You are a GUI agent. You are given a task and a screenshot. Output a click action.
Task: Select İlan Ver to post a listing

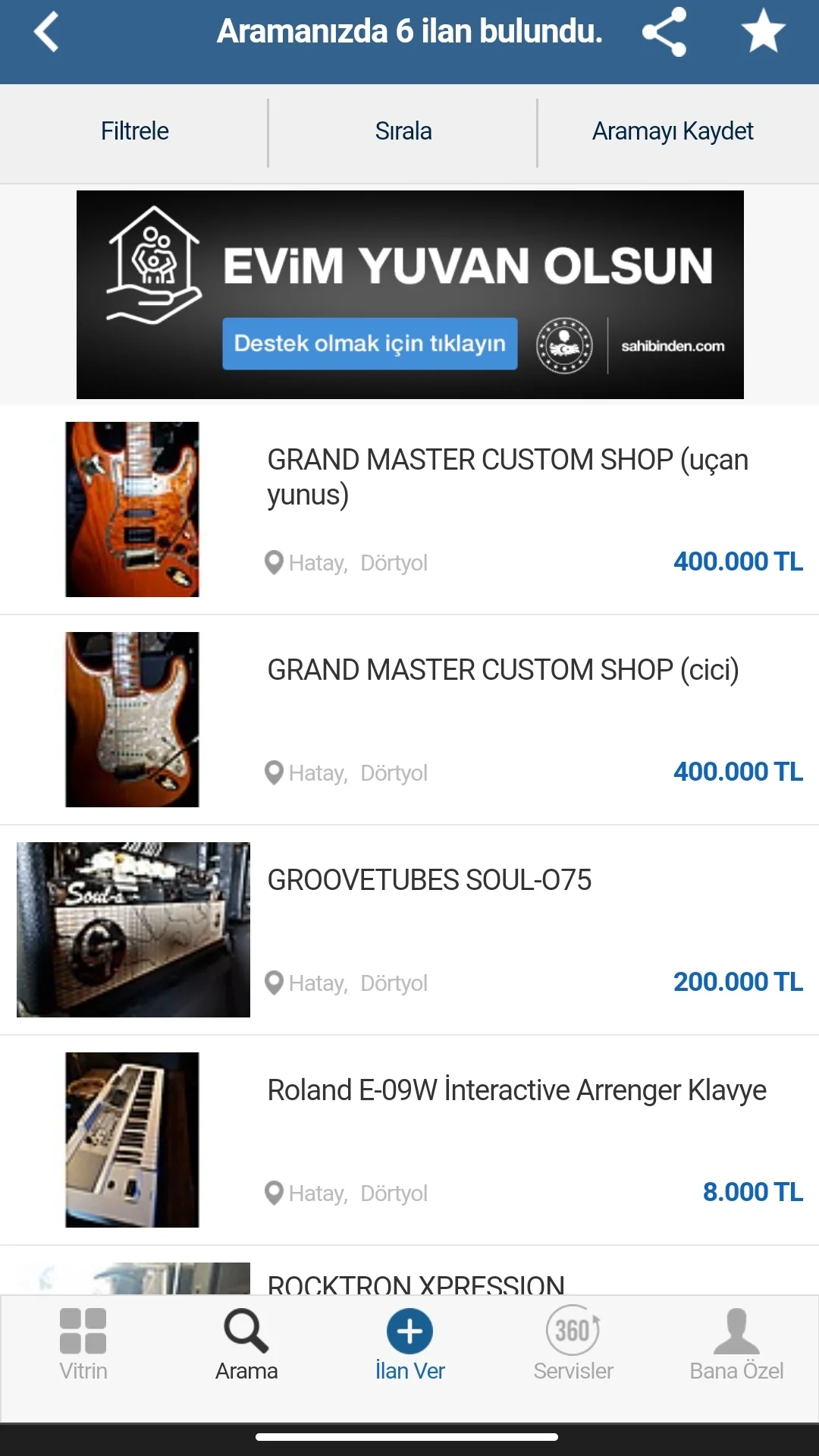[x=409, y=1344]
